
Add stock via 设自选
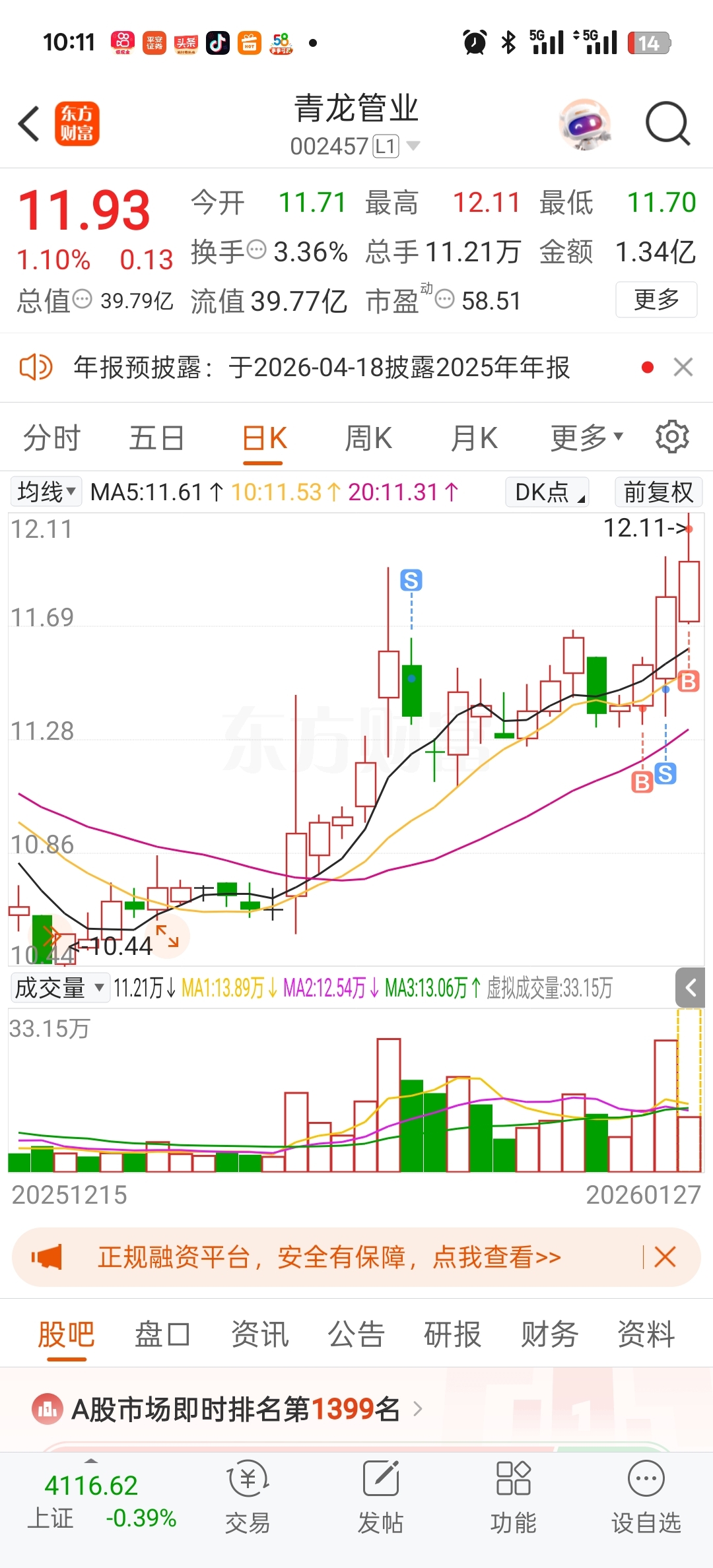(x=646, y=1497)
